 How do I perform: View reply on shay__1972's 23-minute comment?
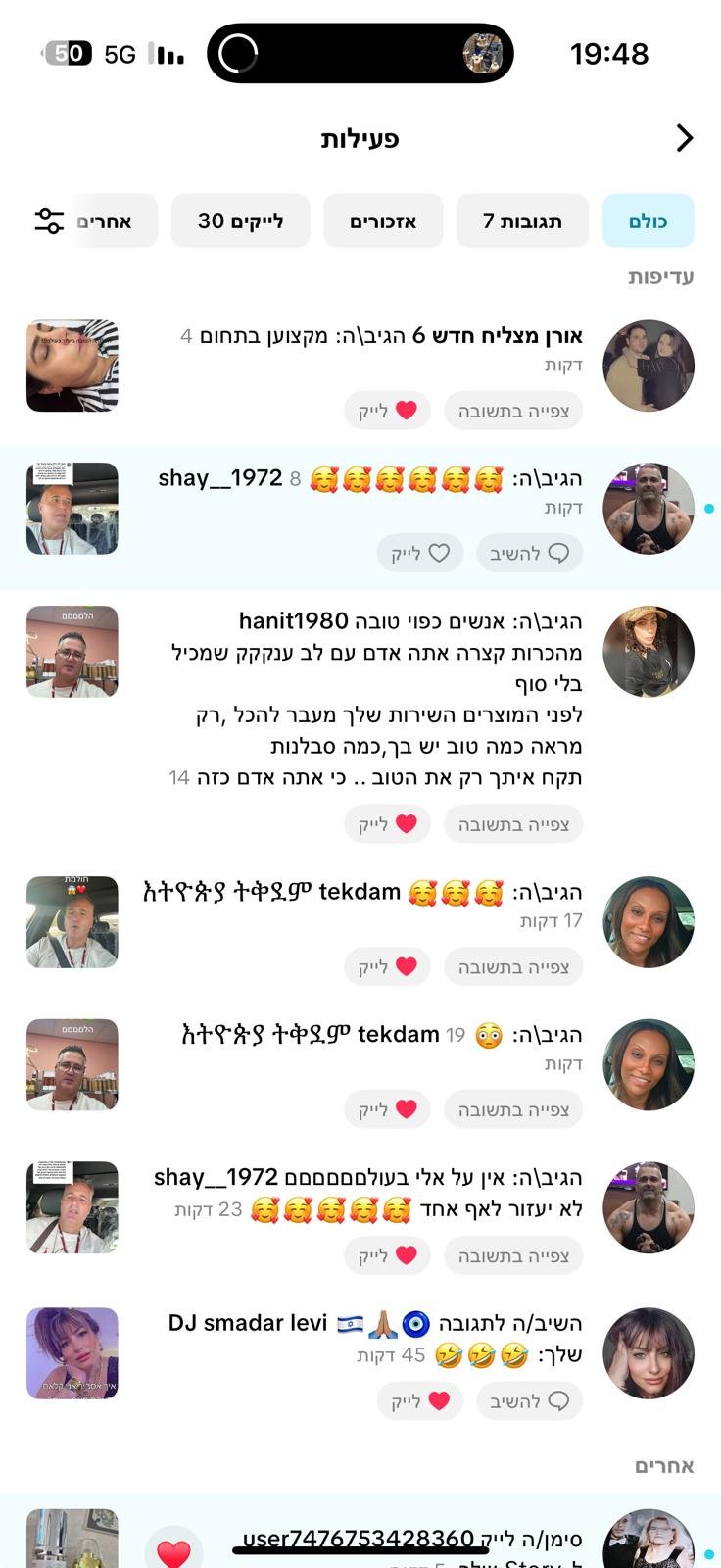point(513,1255)
